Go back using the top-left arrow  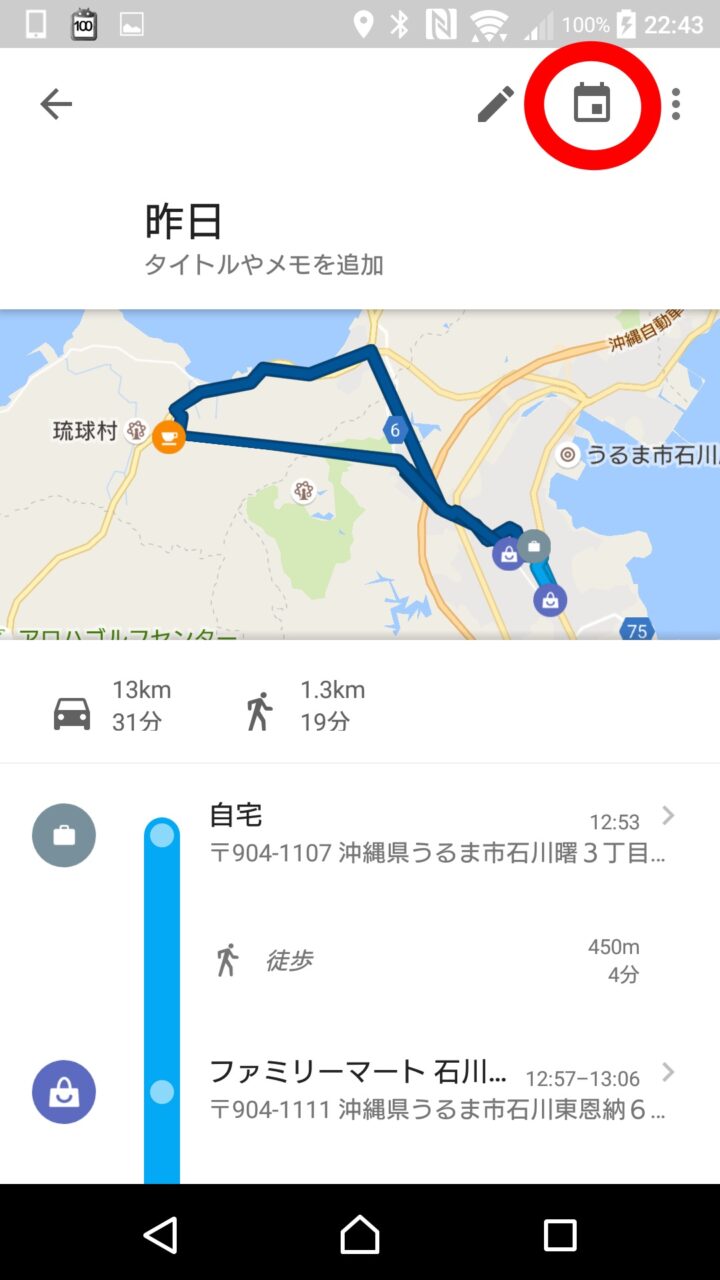tap(56, 104)
